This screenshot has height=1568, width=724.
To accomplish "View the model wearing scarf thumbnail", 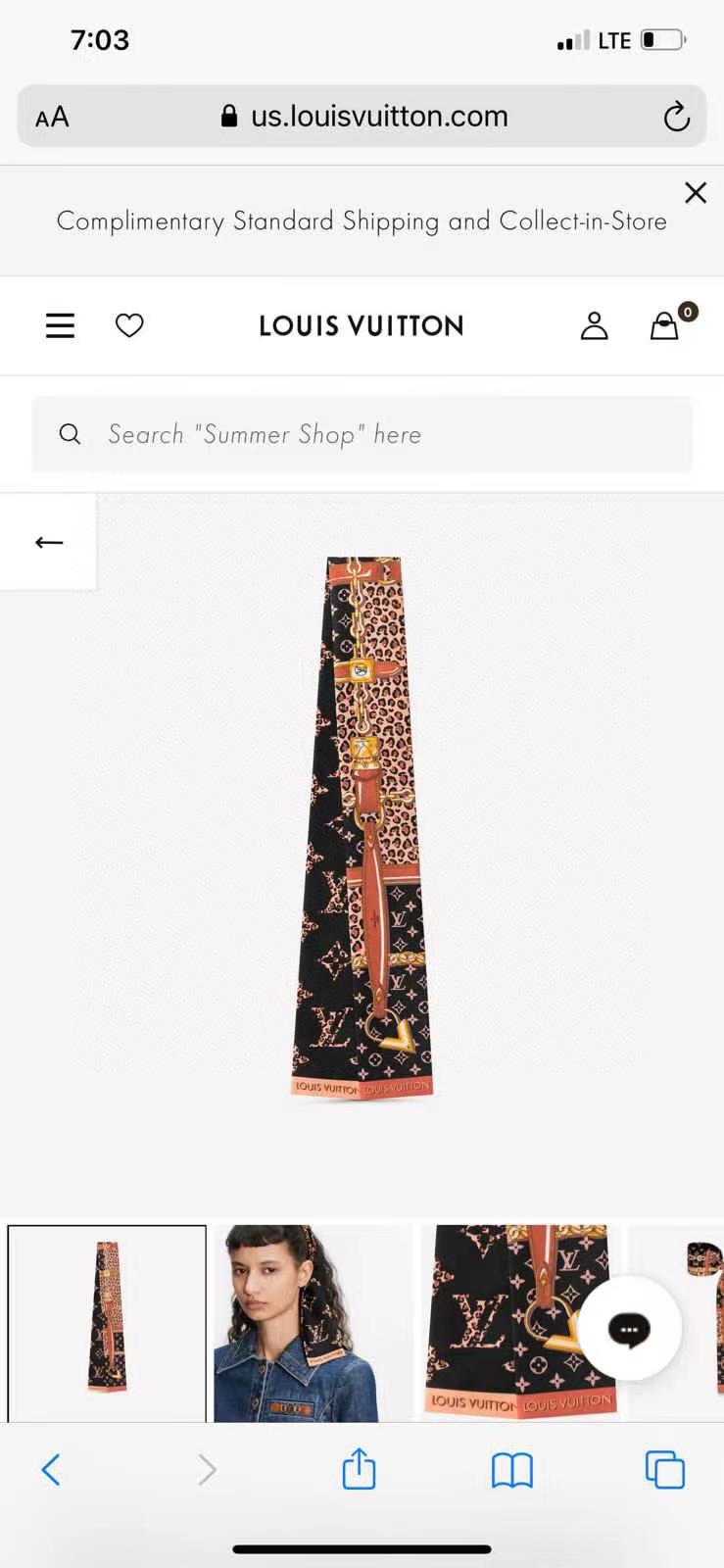I will [x=313, y=1323].
